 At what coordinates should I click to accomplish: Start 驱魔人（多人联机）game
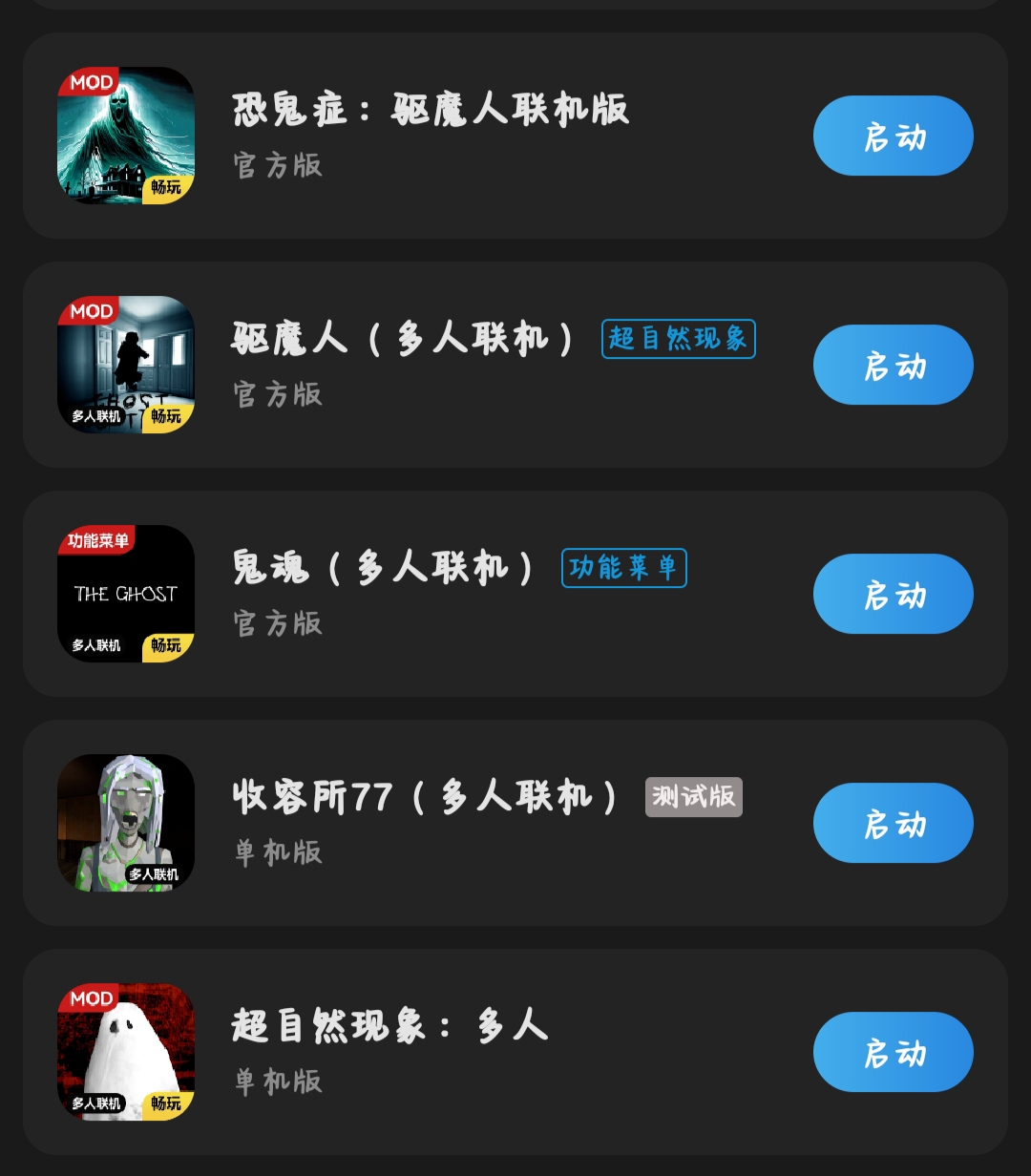893,365
